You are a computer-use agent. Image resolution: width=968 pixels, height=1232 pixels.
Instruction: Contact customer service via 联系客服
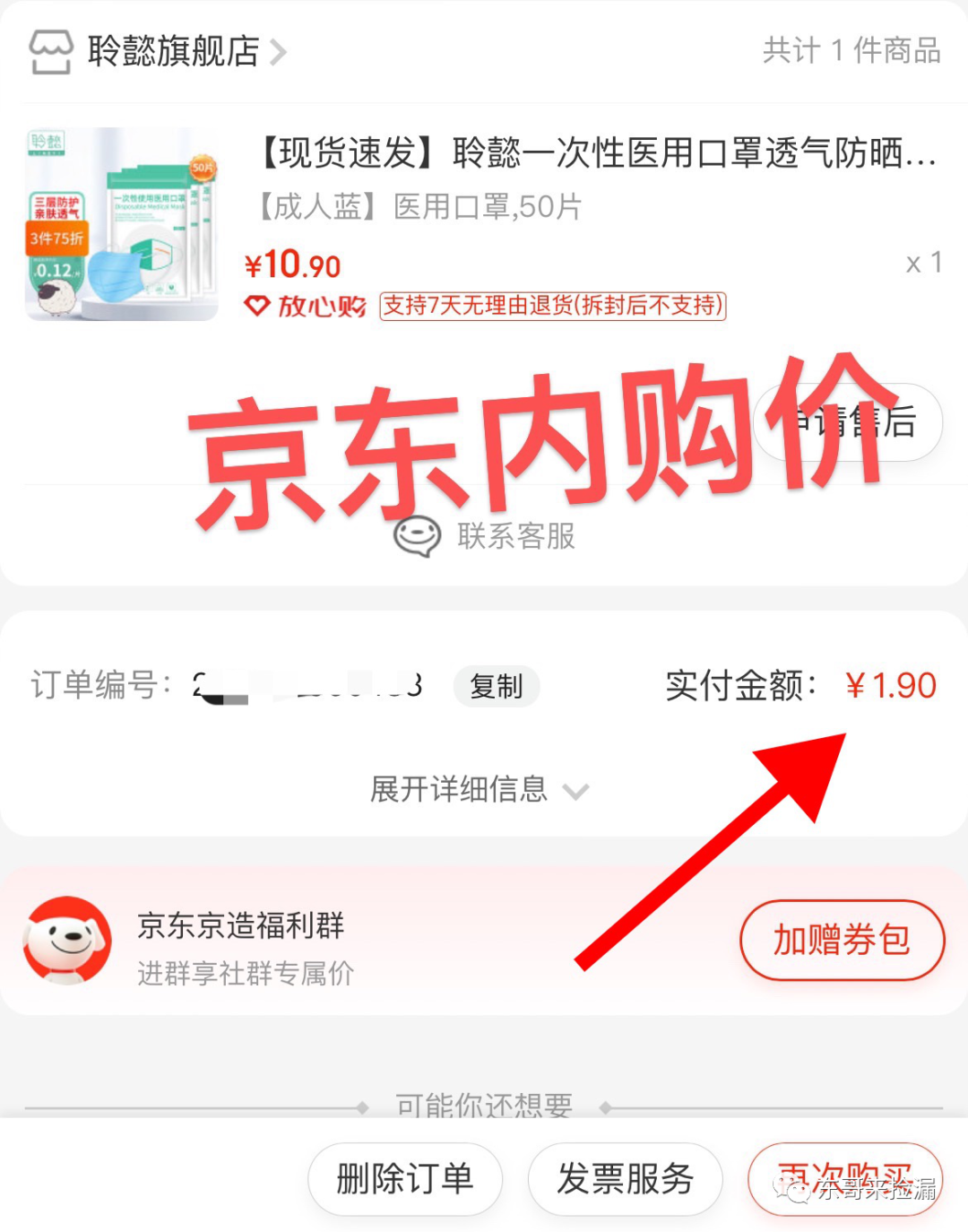pos(485,536)
